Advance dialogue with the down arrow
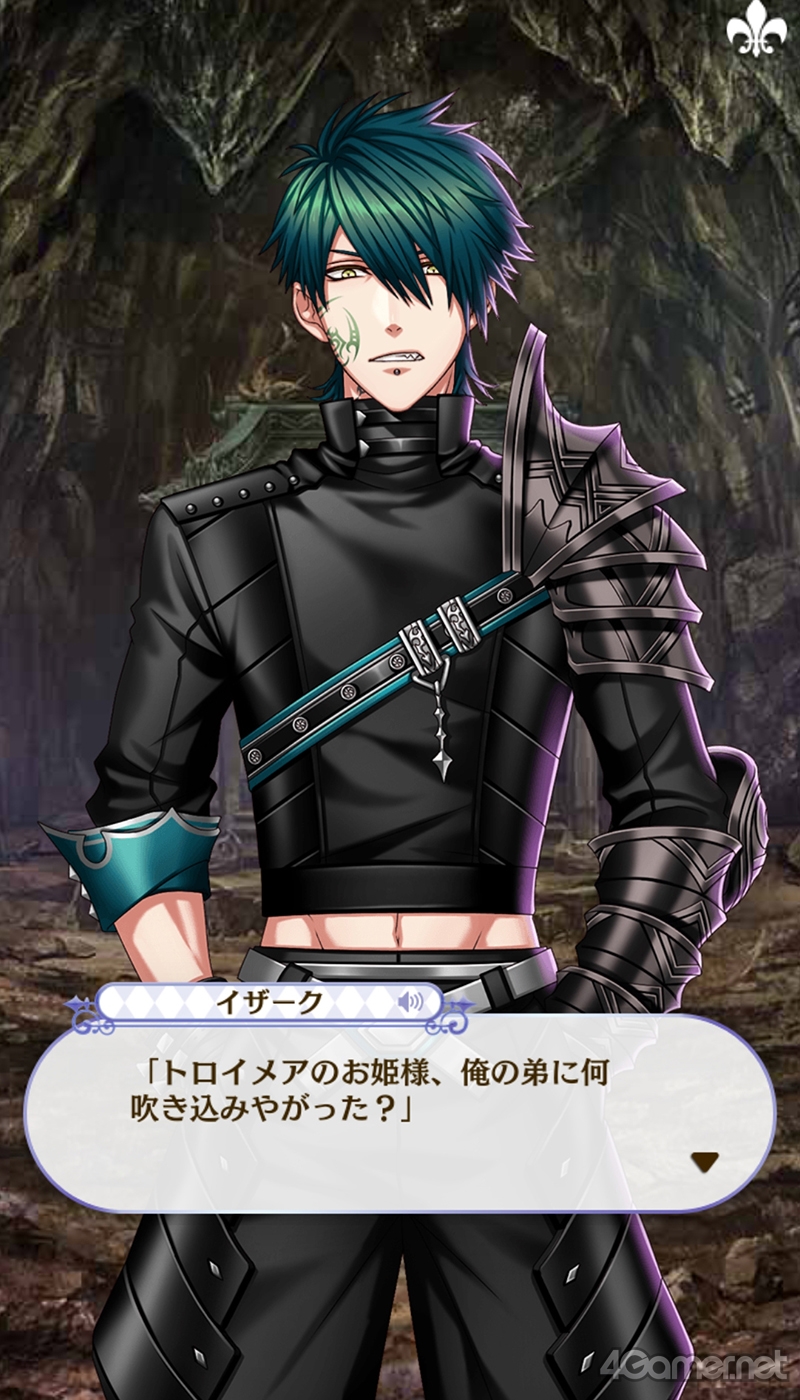Screen dimensions: 800x1400 pos(705,1161)
